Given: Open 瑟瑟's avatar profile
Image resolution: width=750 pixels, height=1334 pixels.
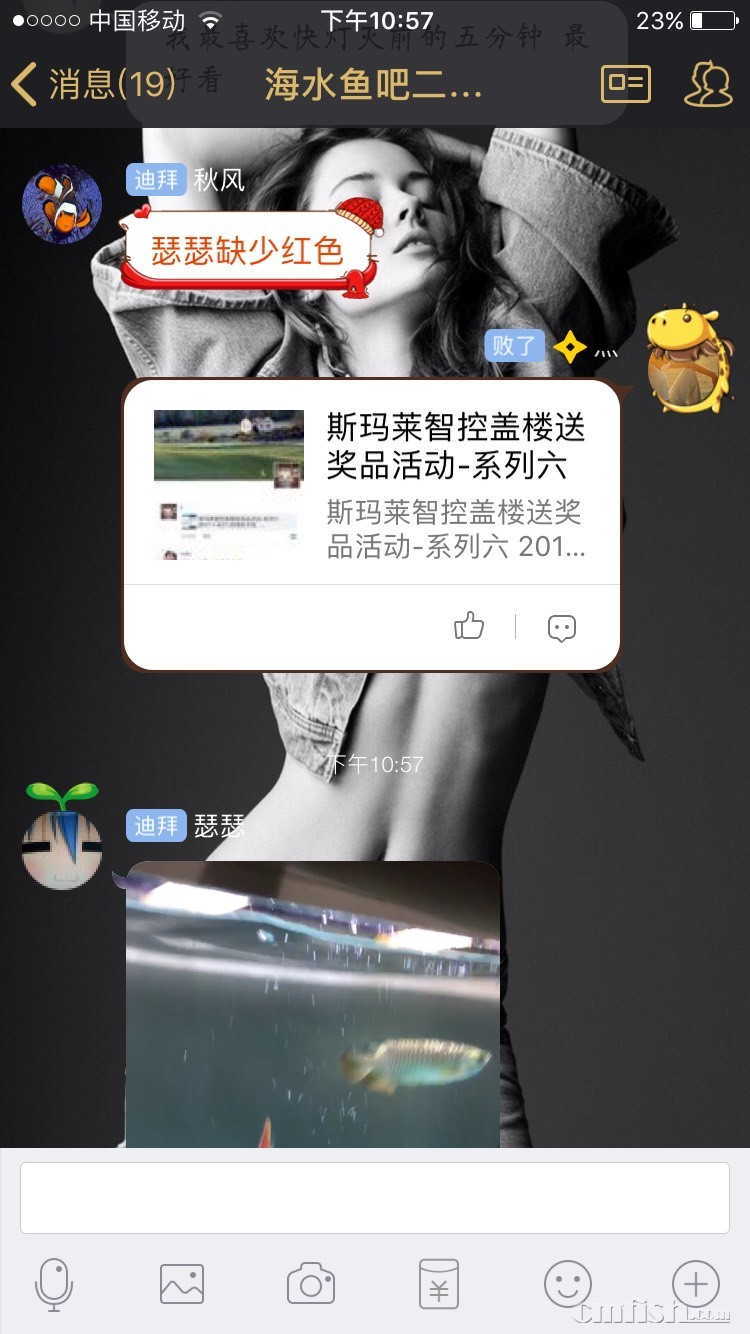Looking at the screenshot, I should click(x=62, y=848).
